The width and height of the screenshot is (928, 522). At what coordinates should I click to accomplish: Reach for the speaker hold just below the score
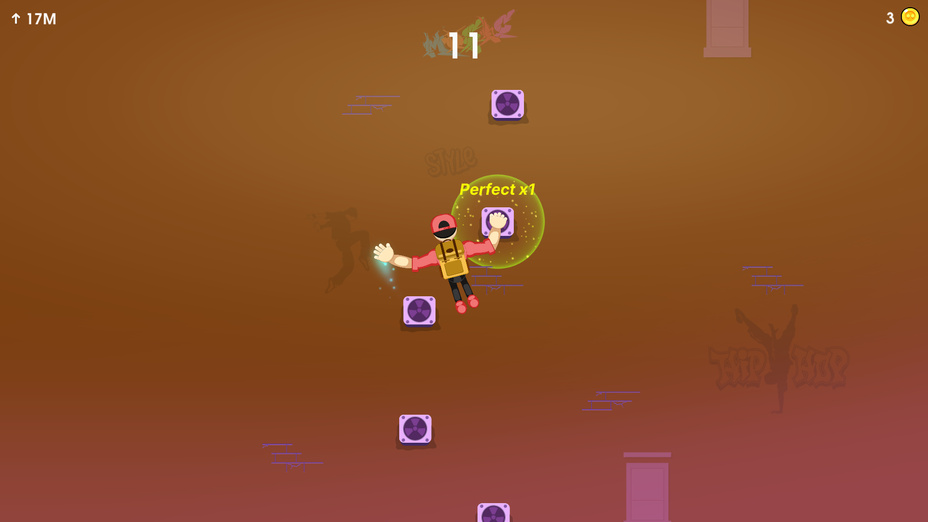pos(507,104)
